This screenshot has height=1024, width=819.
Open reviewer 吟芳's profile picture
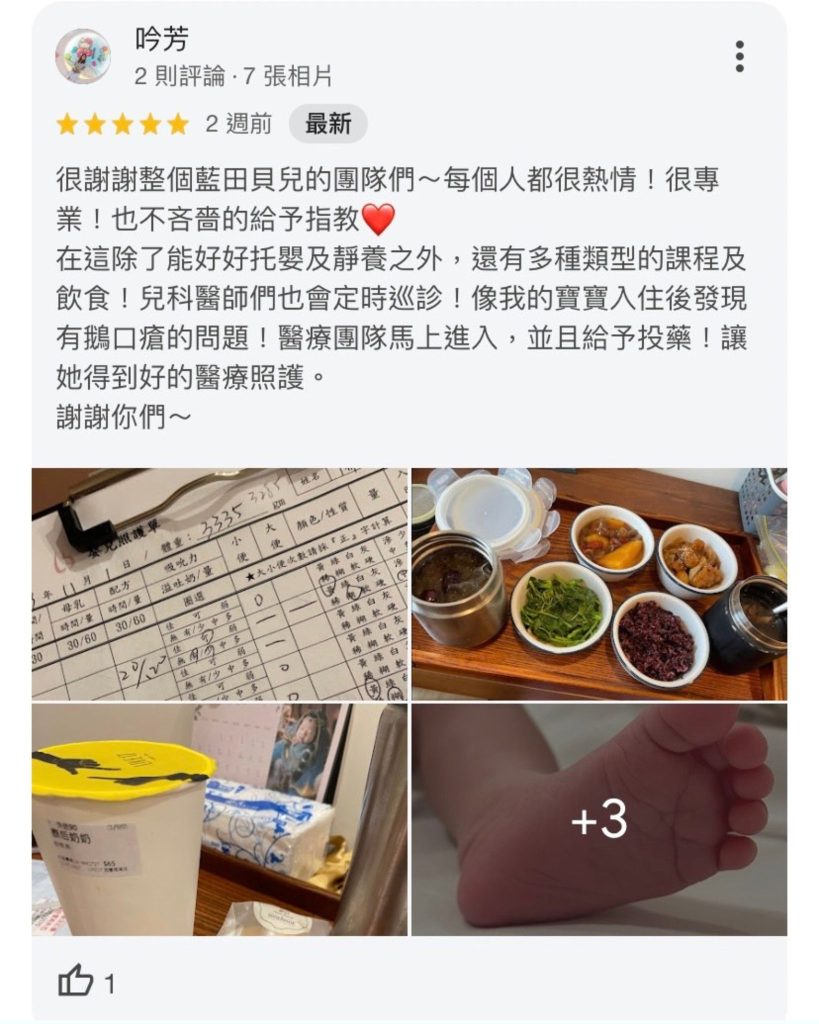pyautogui.click(x=83, y=57)
